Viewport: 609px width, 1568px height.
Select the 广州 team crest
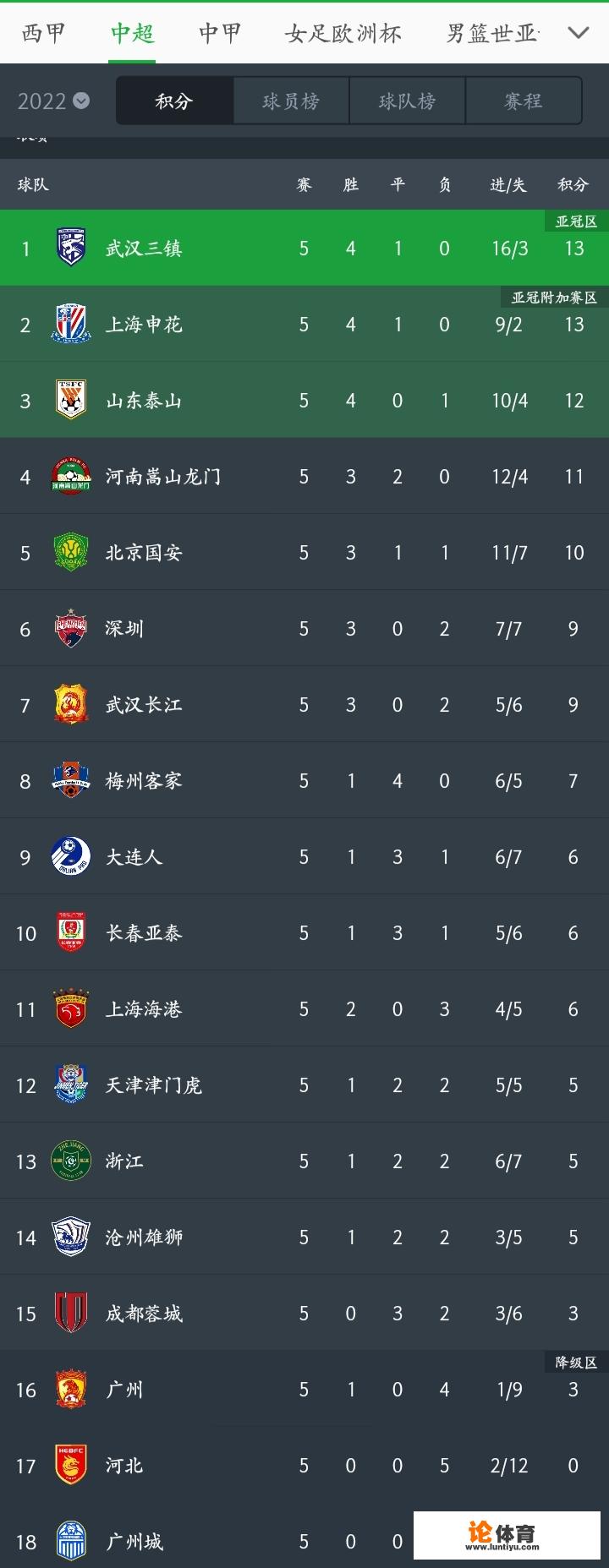[71, 1389]
